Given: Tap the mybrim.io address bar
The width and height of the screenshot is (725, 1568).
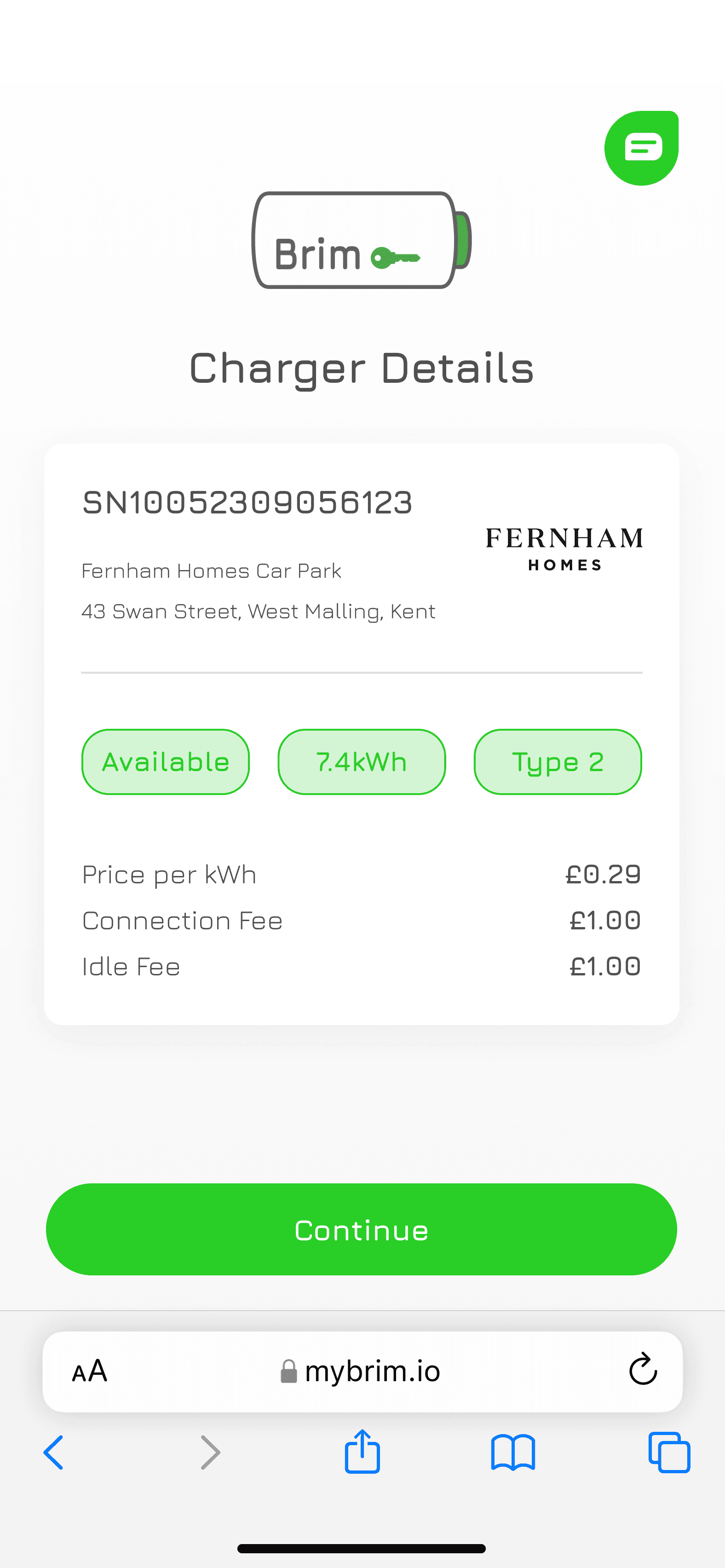Looking at the screenshot, I should point(362,1372).
